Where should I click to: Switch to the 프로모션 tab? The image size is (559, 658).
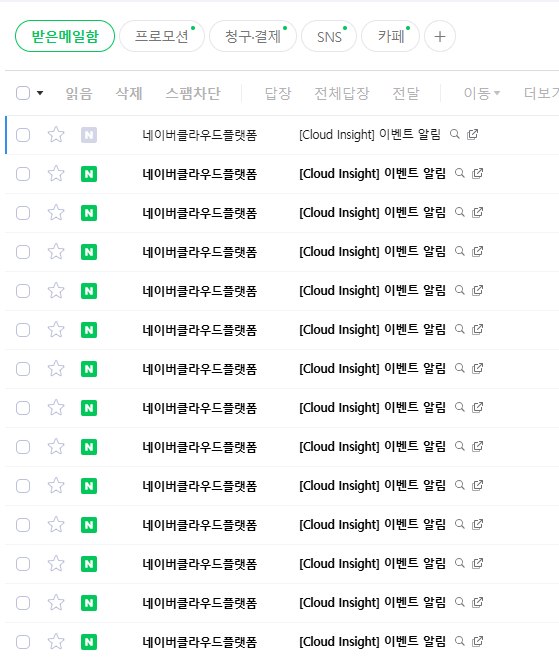(162, 37)
